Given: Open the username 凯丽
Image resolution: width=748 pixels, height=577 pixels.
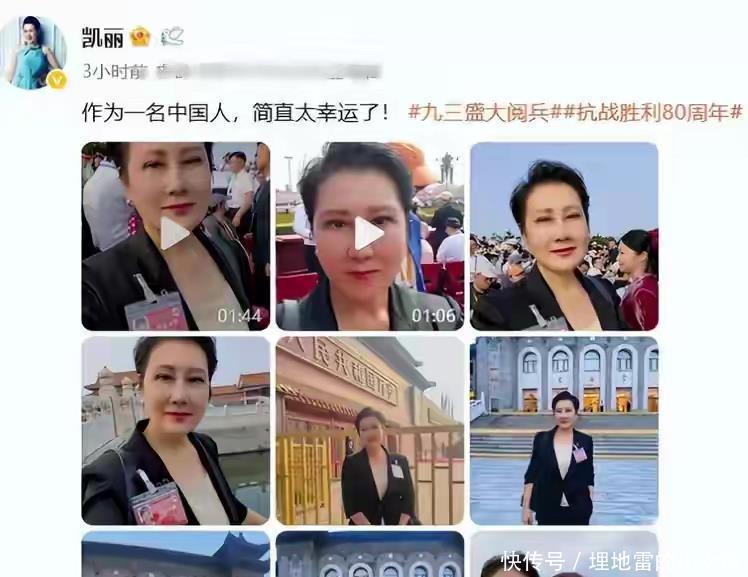Looking at the screenshot, I should (x=102, y=37).
